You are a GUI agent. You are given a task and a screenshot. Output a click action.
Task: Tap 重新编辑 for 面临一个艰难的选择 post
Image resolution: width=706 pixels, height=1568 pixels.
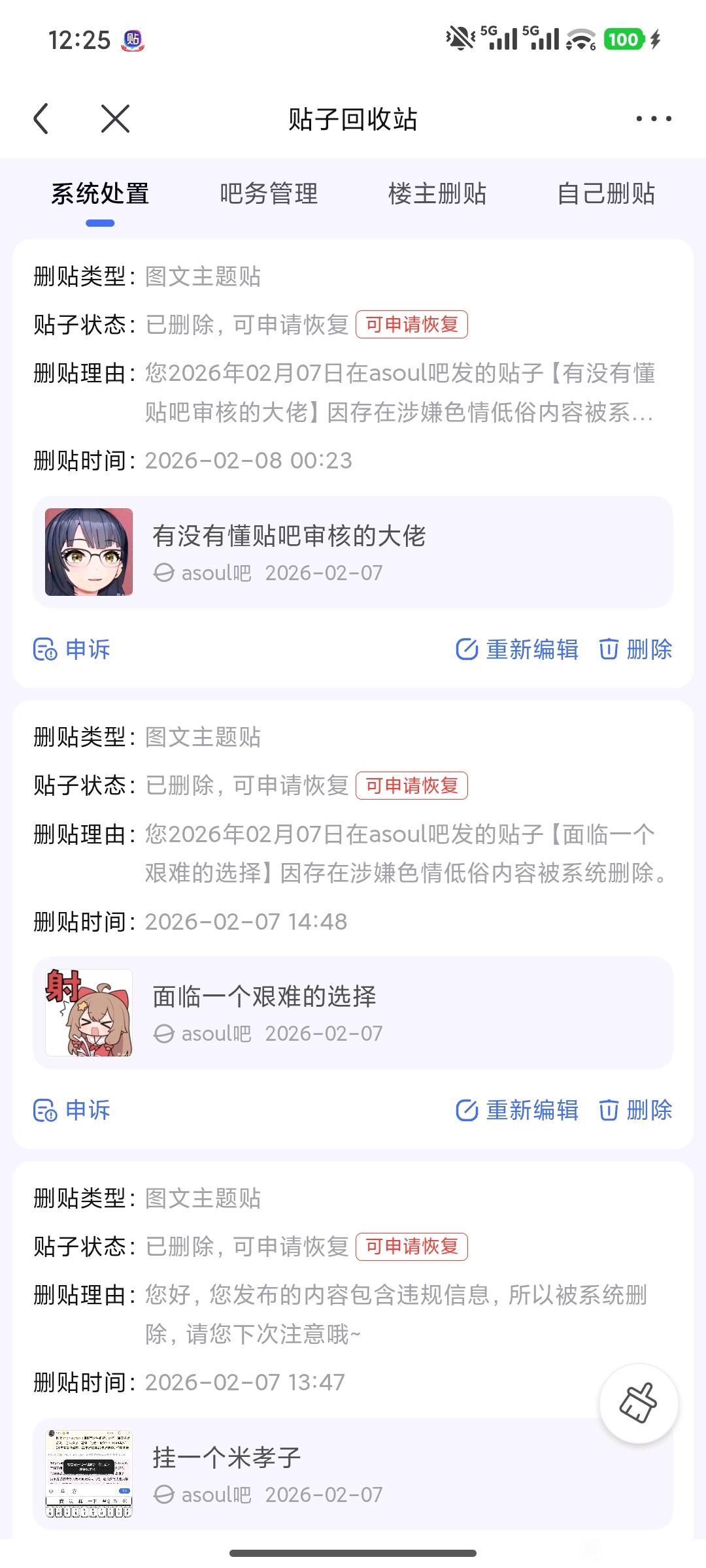point(517,1110)
